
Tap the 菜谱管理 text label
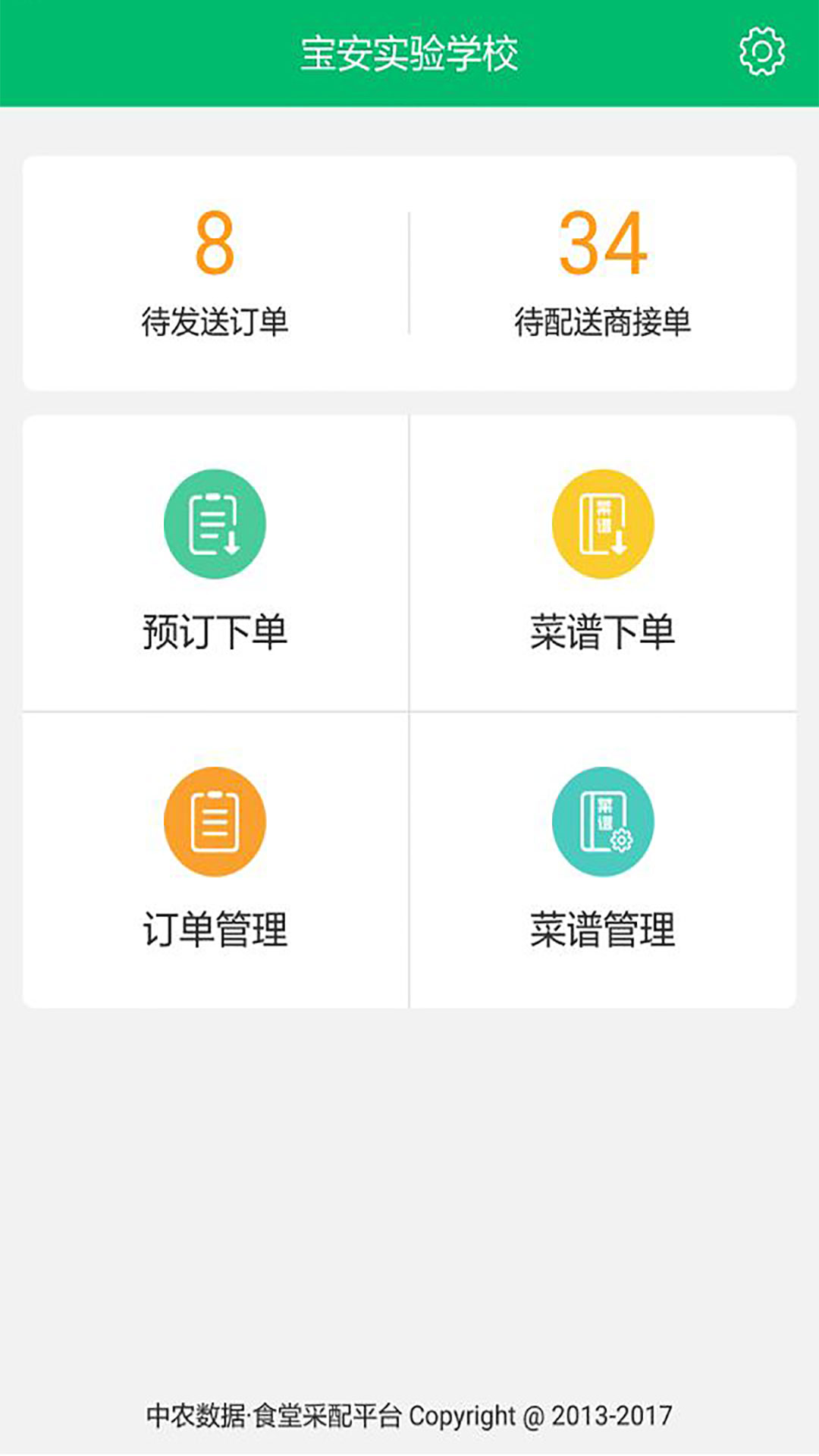tap(603, 927)
